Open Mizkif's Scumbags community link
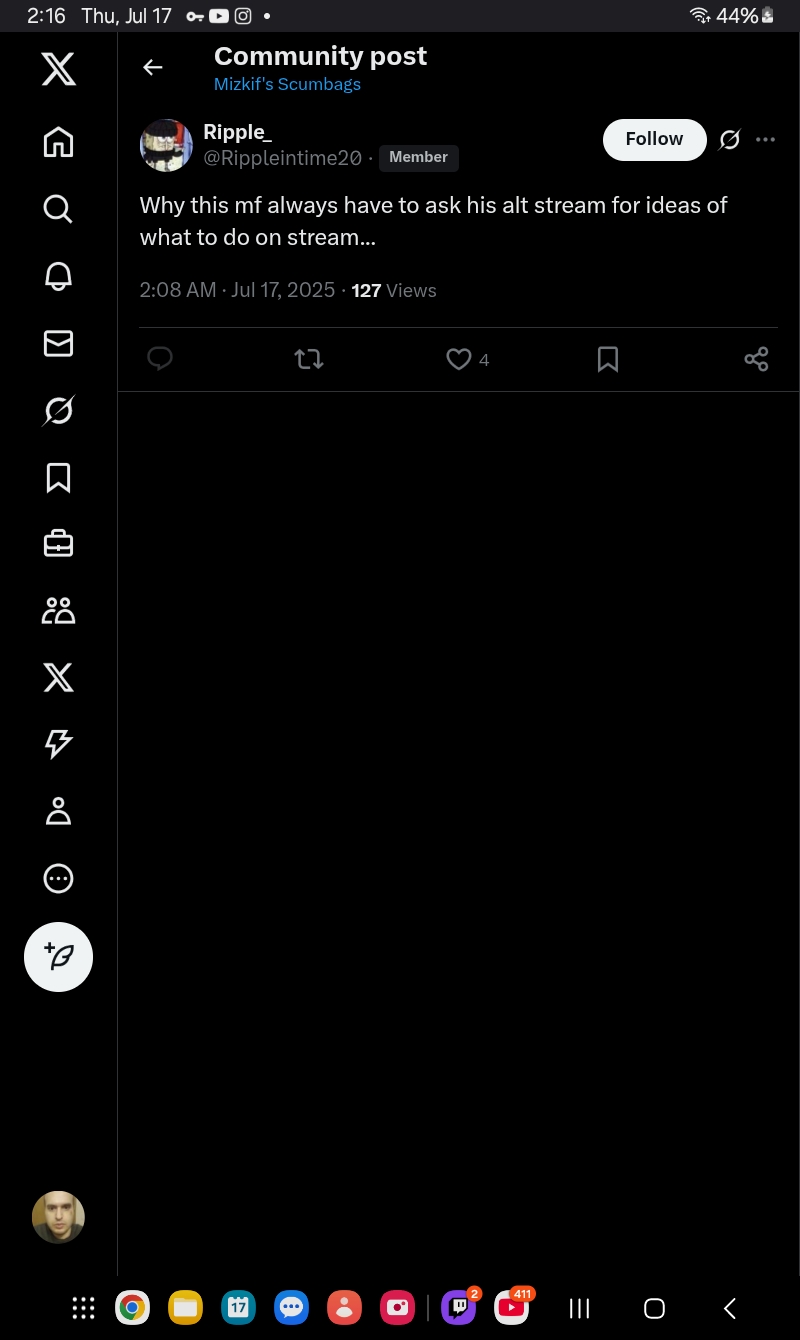 pyautogui.click(x=287, y=84)
